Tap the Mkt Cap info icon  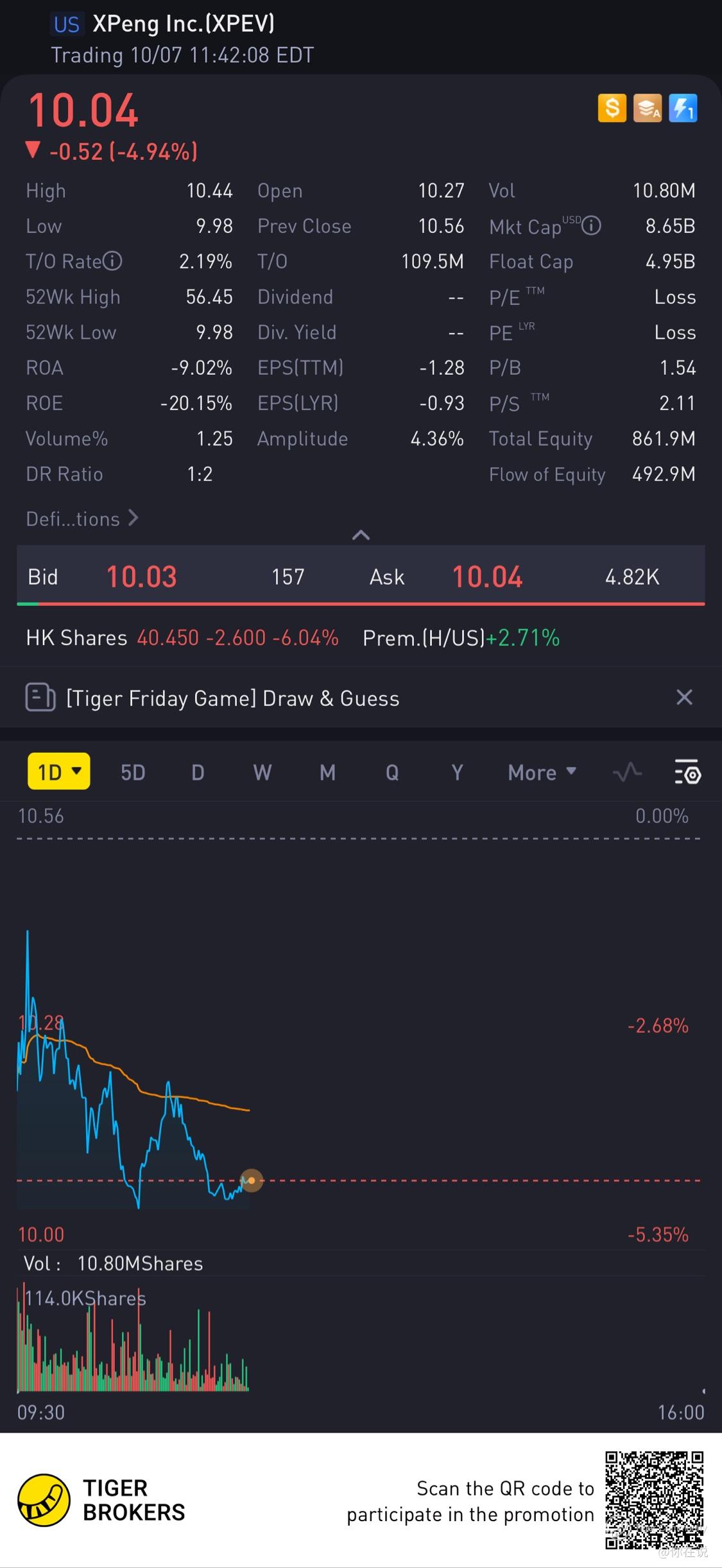coord(591,225)
